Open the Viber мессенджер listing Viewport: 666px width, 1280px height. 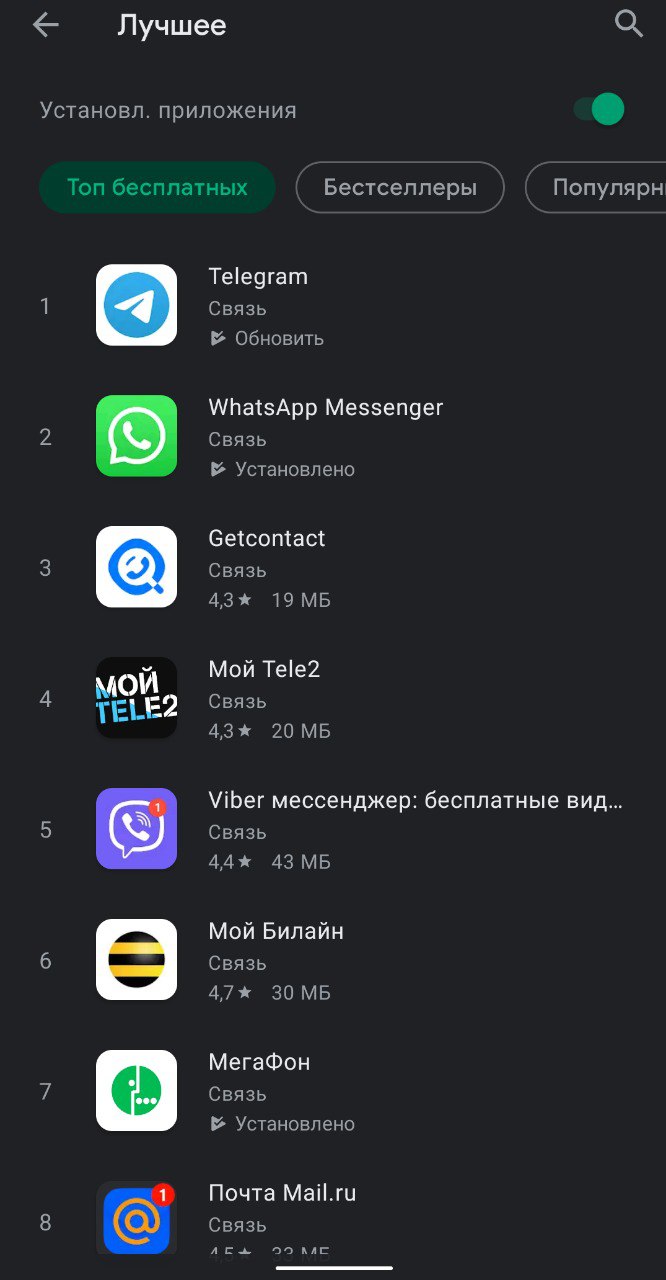pyautogui.click(x=415, y=801)
